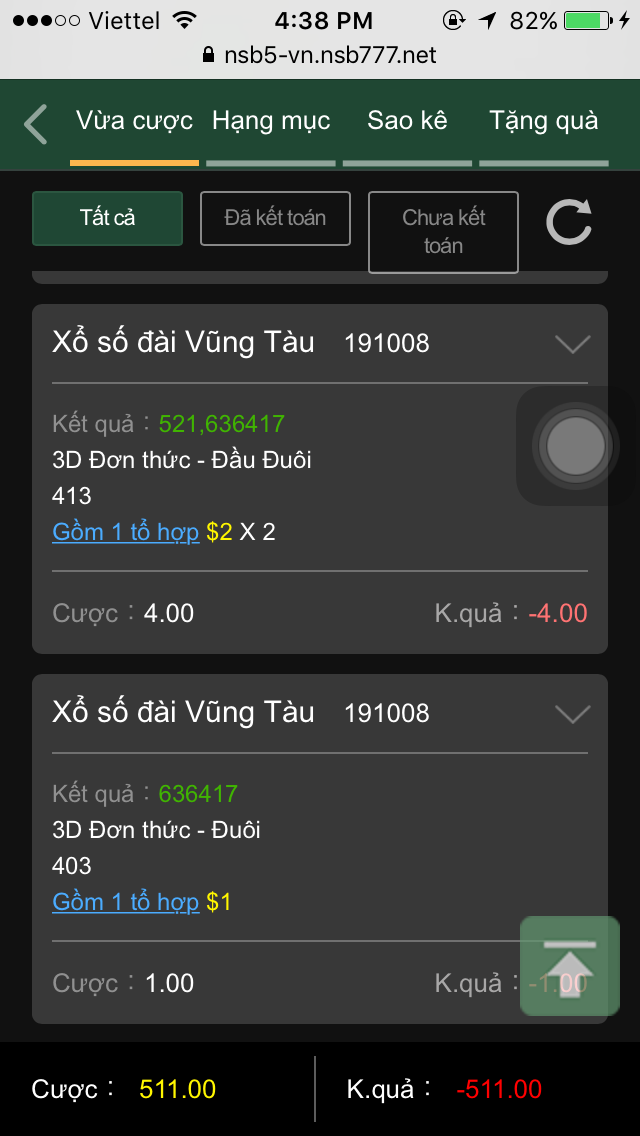
Task: Show only Đã kết toán bets
Action: [275, 218]
